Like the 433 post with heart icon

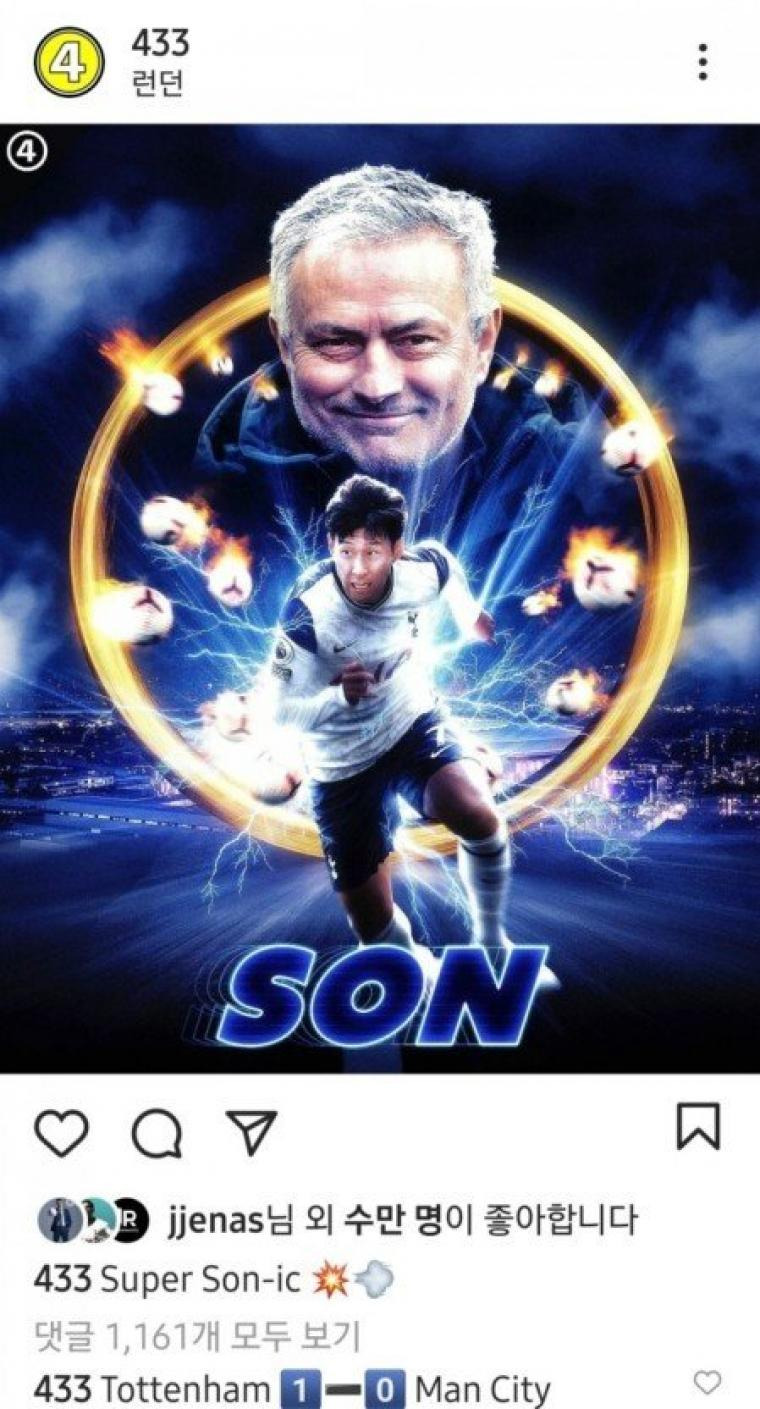pyautogui.click(x=62, y=1132)
